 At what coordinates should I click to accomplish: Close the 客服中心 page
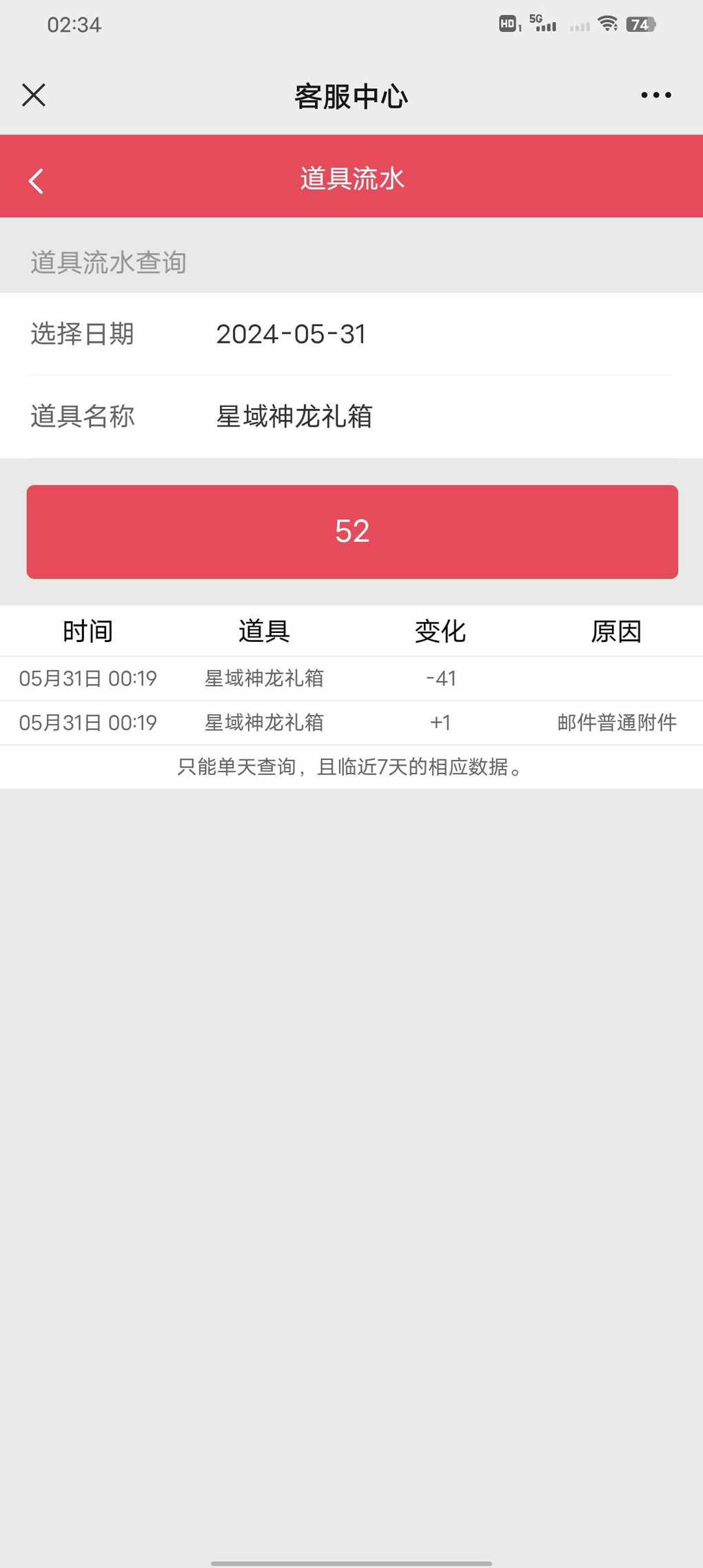click(x=33, y=95)
